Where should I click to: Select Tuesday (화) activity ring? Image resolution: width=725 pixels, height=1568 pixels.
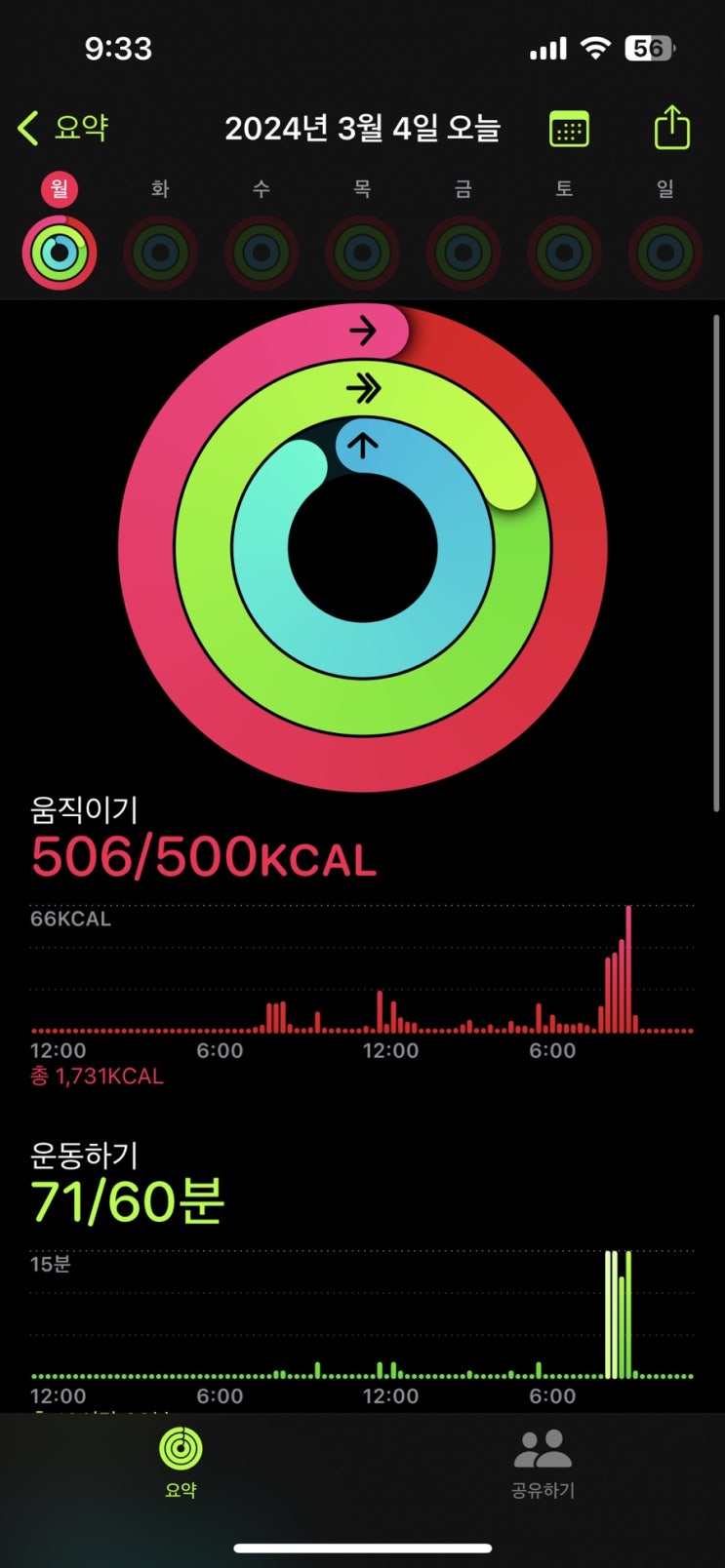161,253
